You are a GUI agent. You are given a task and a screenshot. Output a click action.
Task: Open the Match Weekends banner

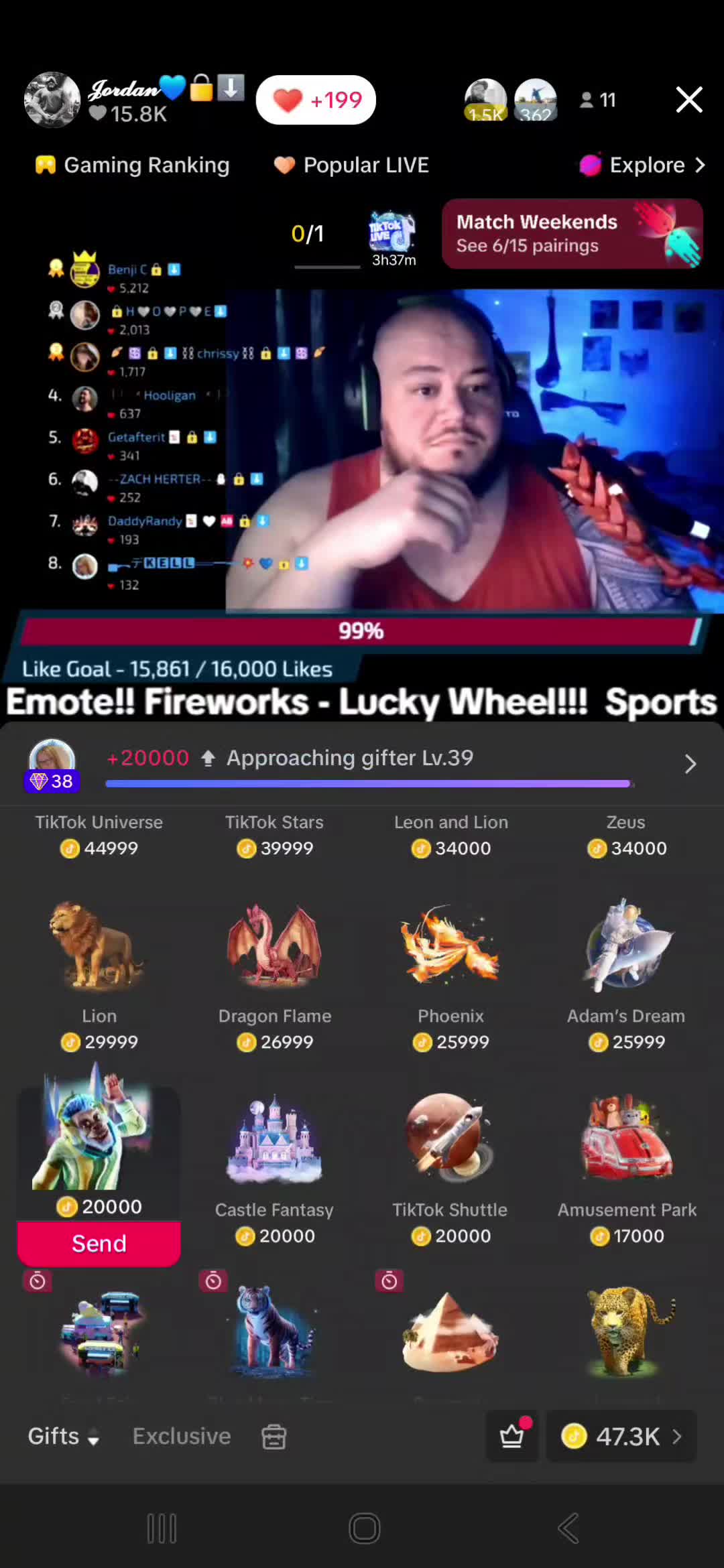click(x=572, y=234)
